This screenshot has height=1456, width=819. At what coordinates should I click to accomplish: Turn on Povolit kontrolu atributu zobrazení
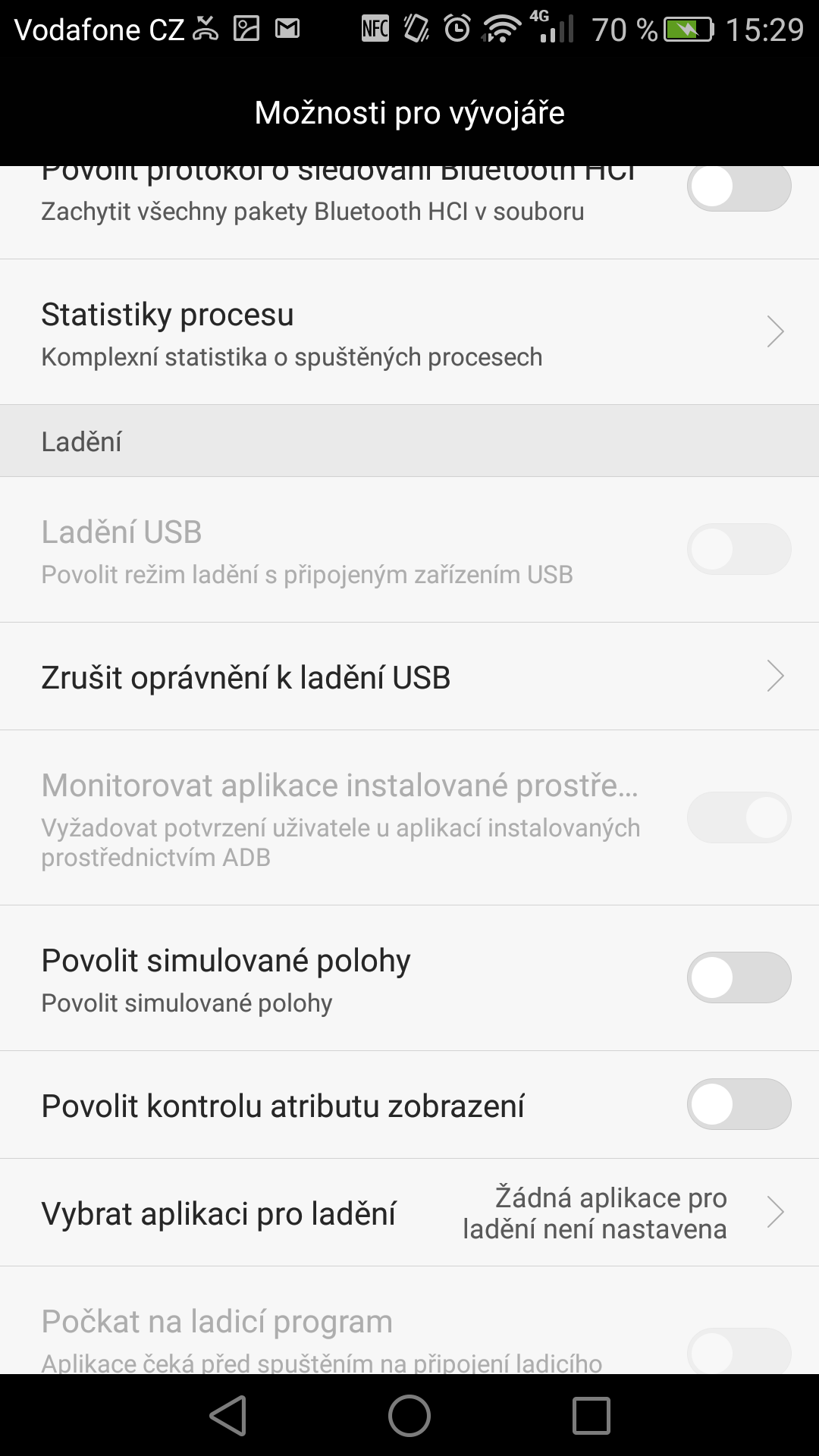click(x=739, y=1104)
